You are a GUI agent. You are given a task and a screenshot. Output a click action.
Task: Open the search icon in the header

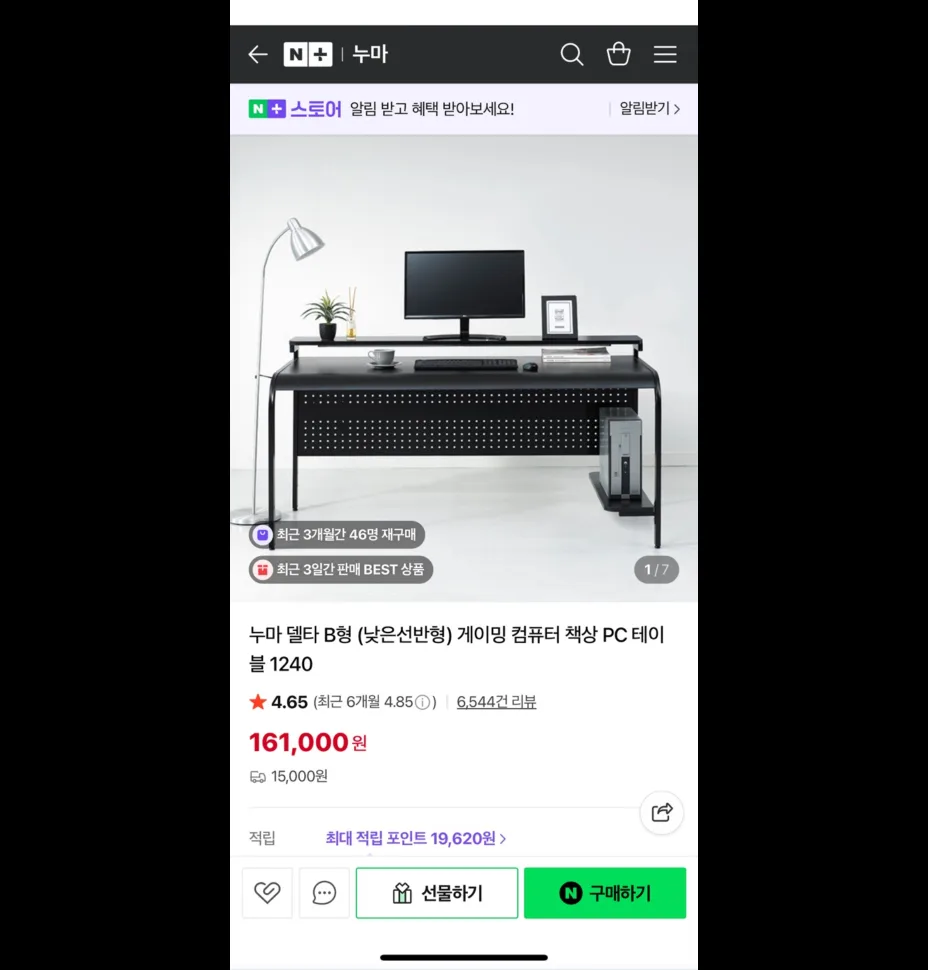point(571,55)
